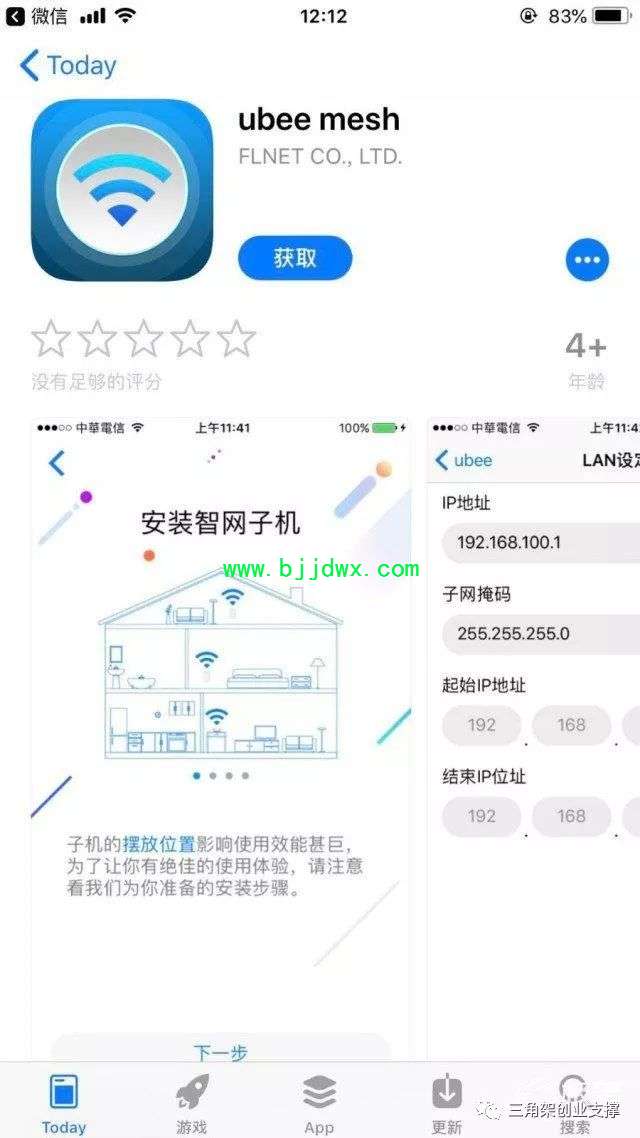Get the ubee mesh app
The width and height of the screenshot is (640, 1138).
[x=295, y=258]
